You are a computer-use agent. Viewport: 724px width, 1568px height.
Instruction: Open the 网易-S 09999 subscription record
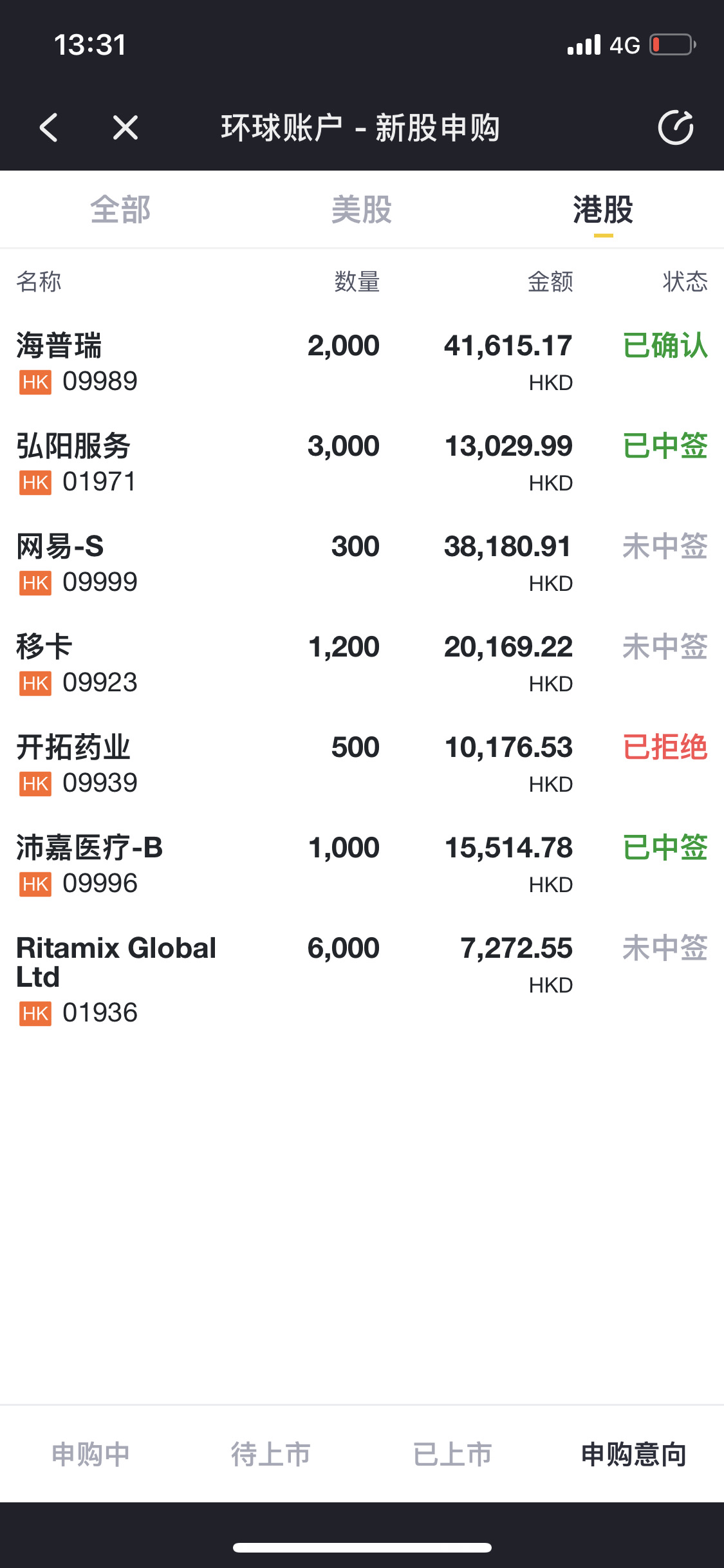362,563
